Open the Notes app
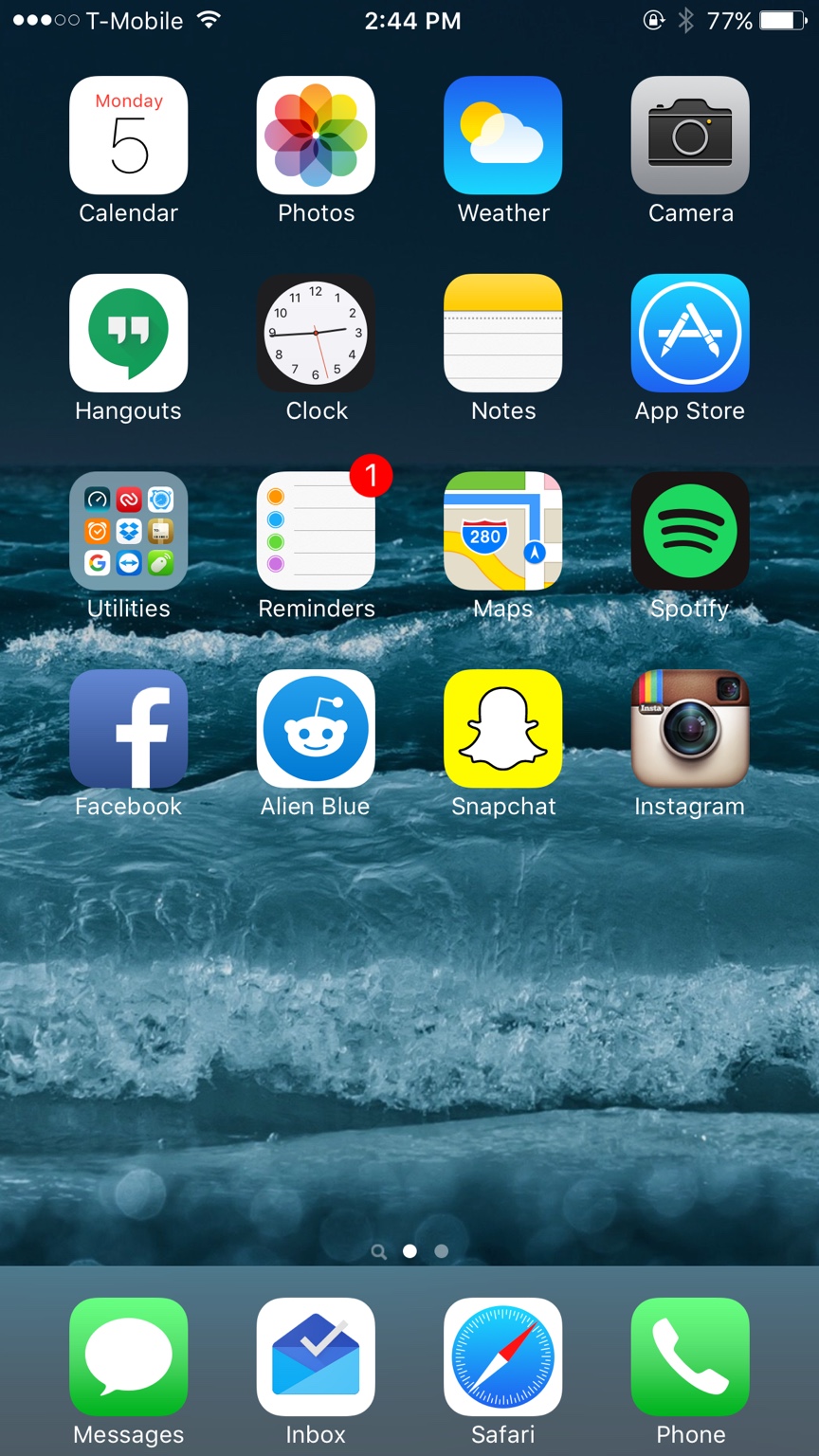Screen dimensions: 819x1456 tap(503, 333)
